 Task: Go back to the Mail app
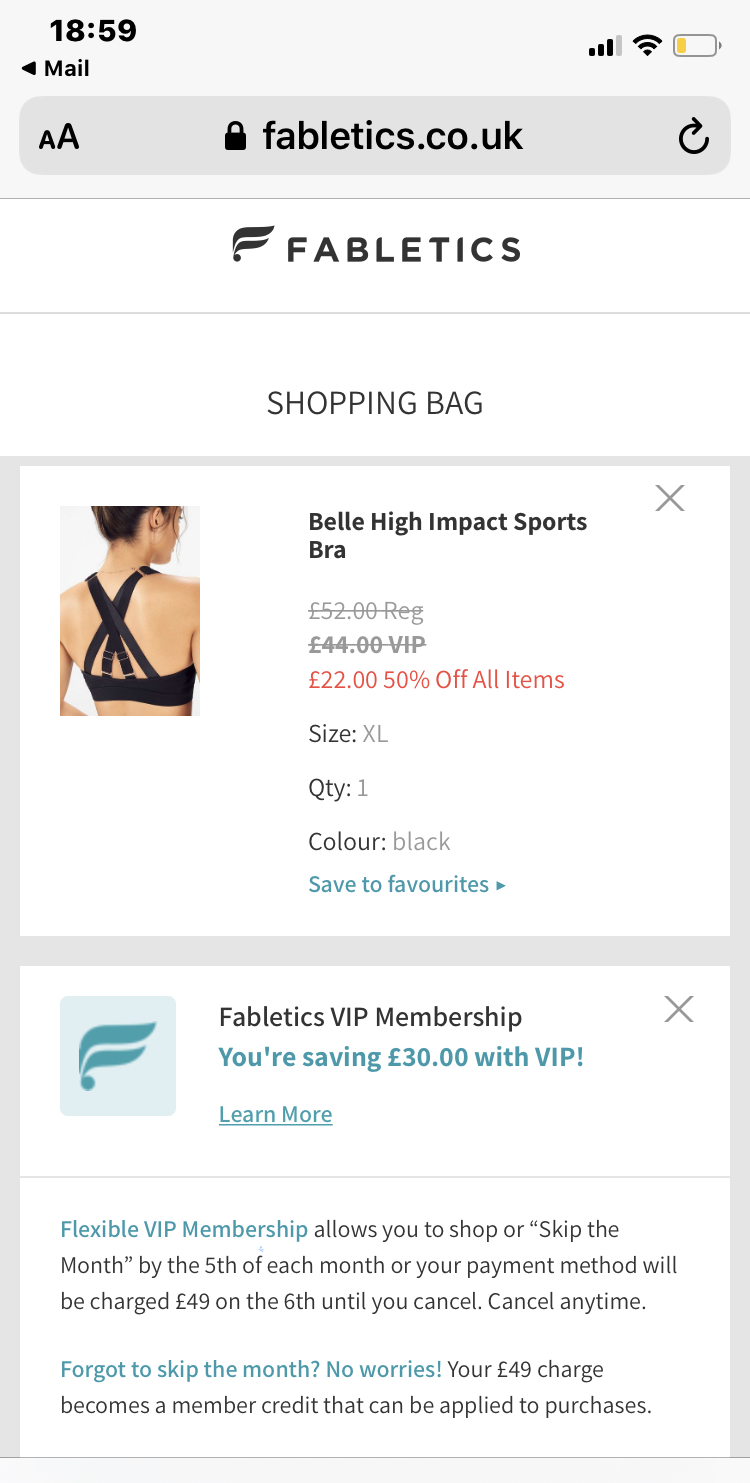56,68
